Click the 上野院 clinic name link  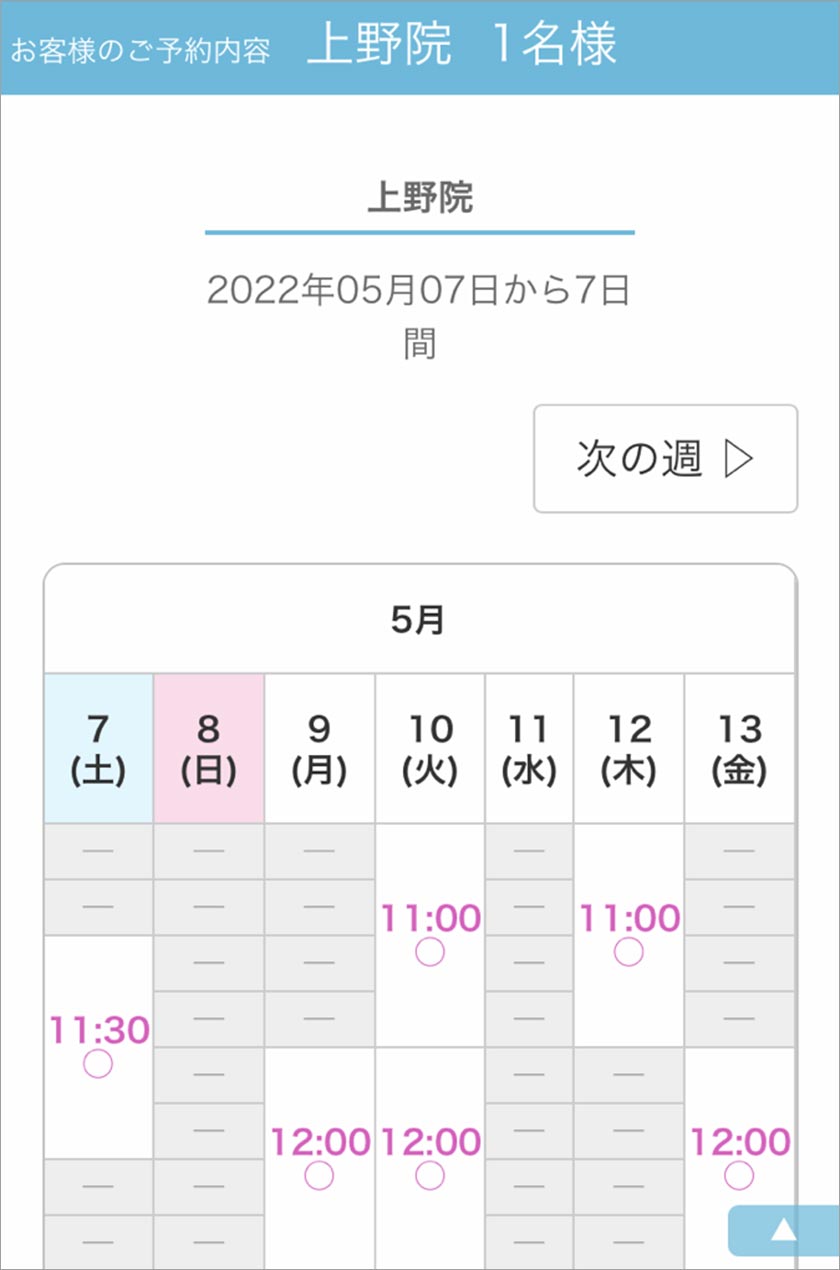(419, 196)
